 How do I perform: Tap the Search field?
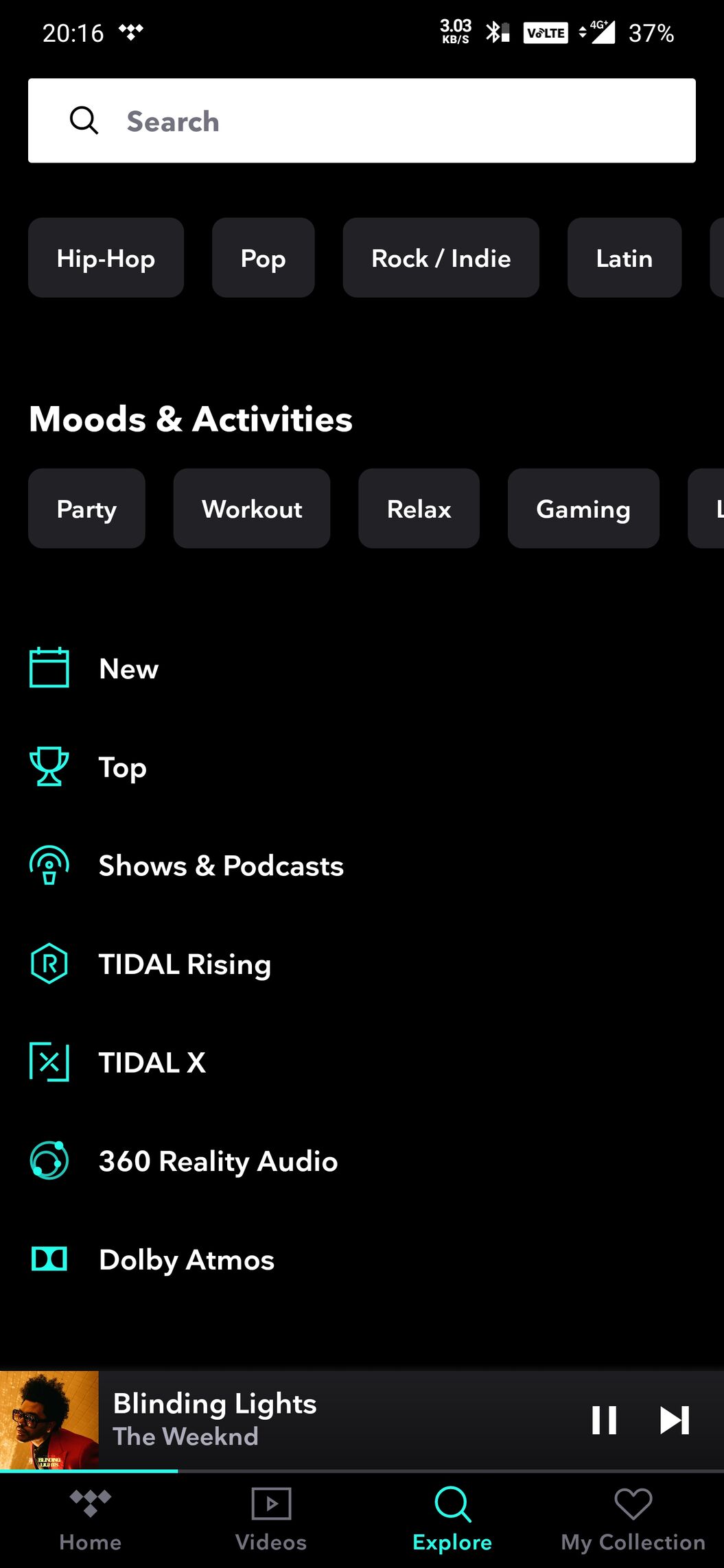(362, 121)
